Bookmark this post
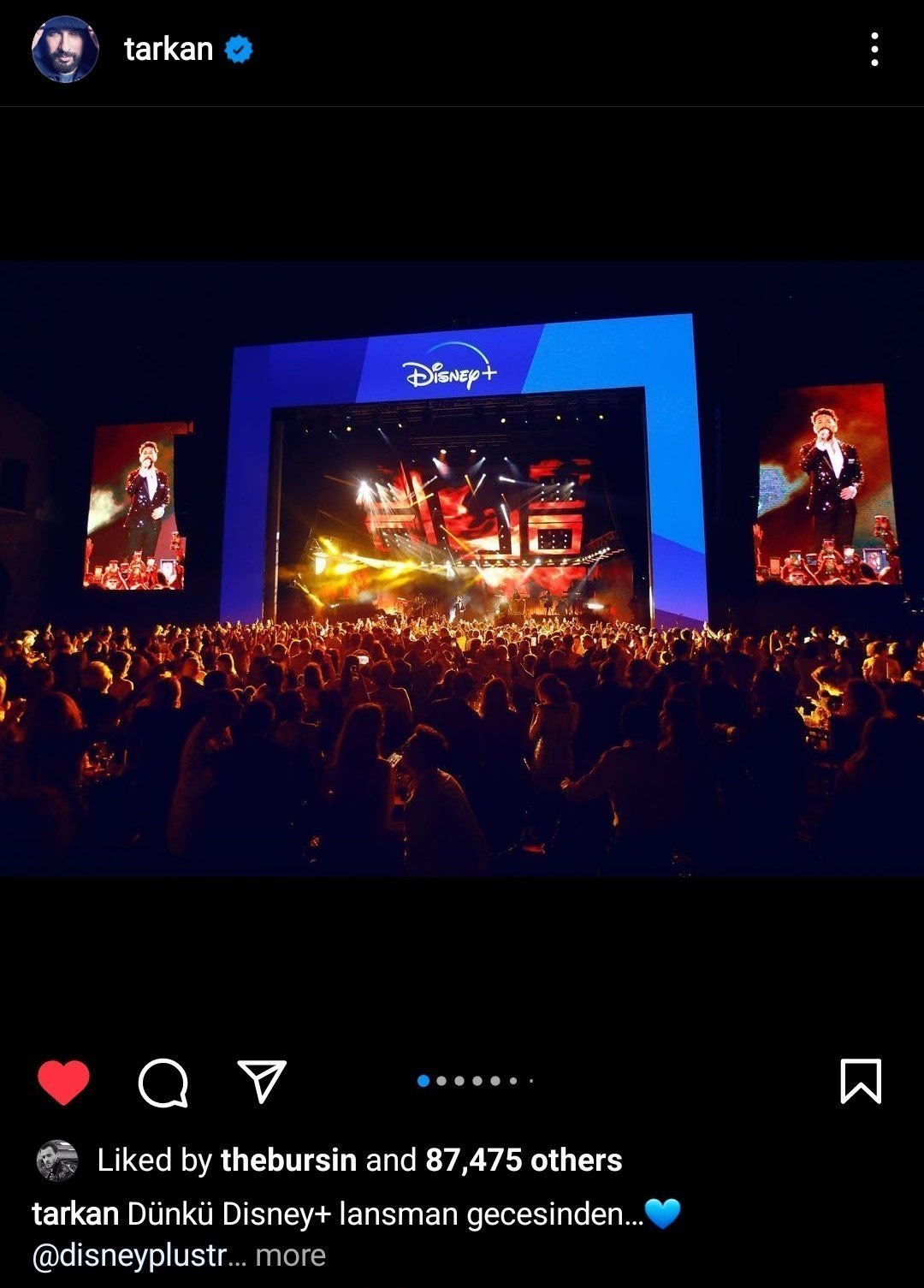Viewport: 924px width, 1288px height. [x=861, y=1081]
